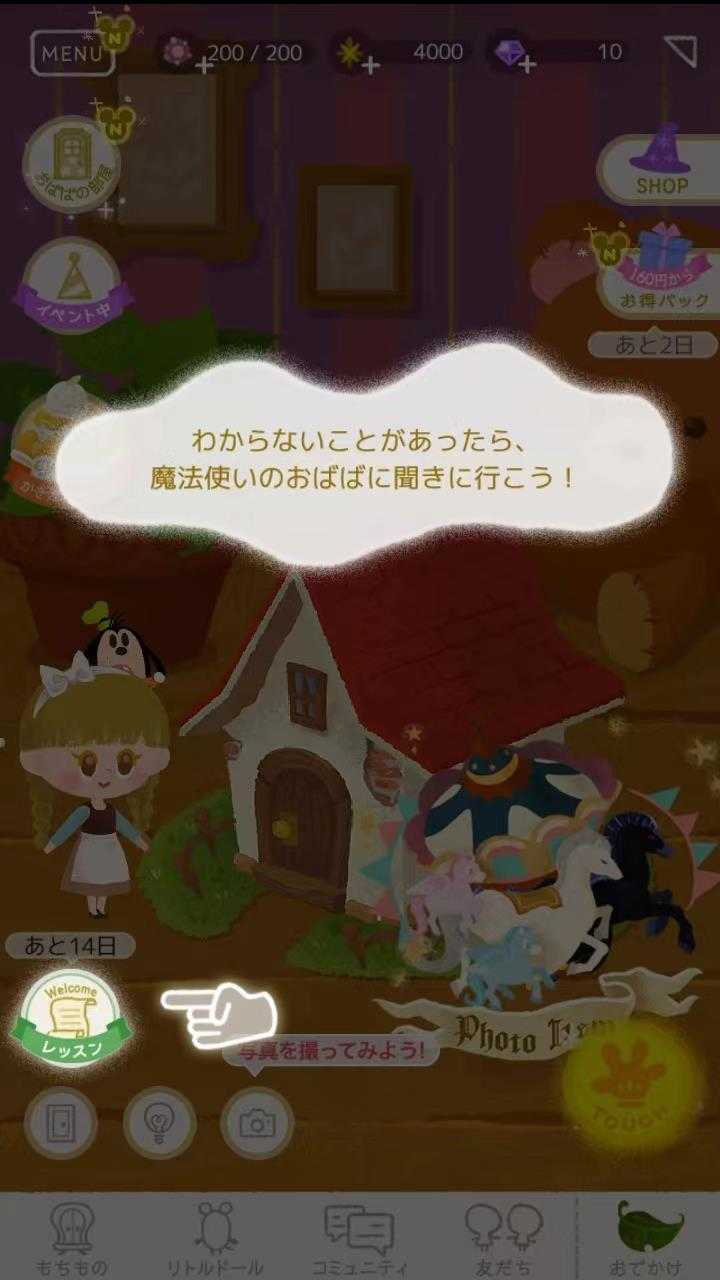The height and width of the screenshot is (1280, 720).
Task: Tap the door icon beside the lightbulb
Action: (x=60, y=1123)
